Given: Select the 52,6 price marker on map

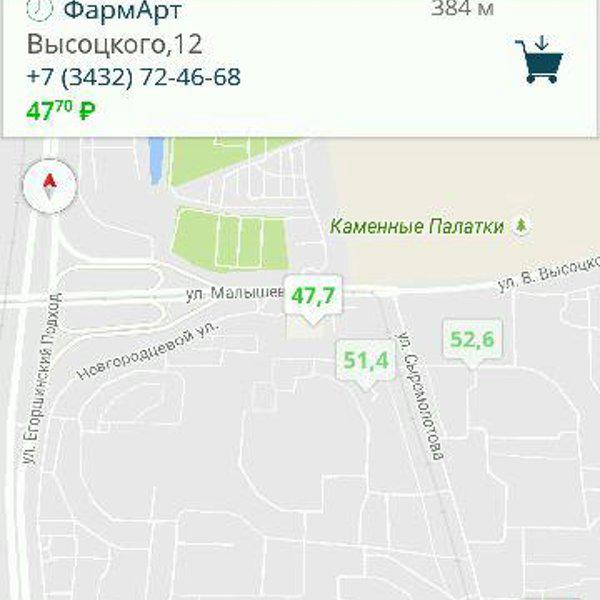Looking at the screenshot, I should pos(472,340).
